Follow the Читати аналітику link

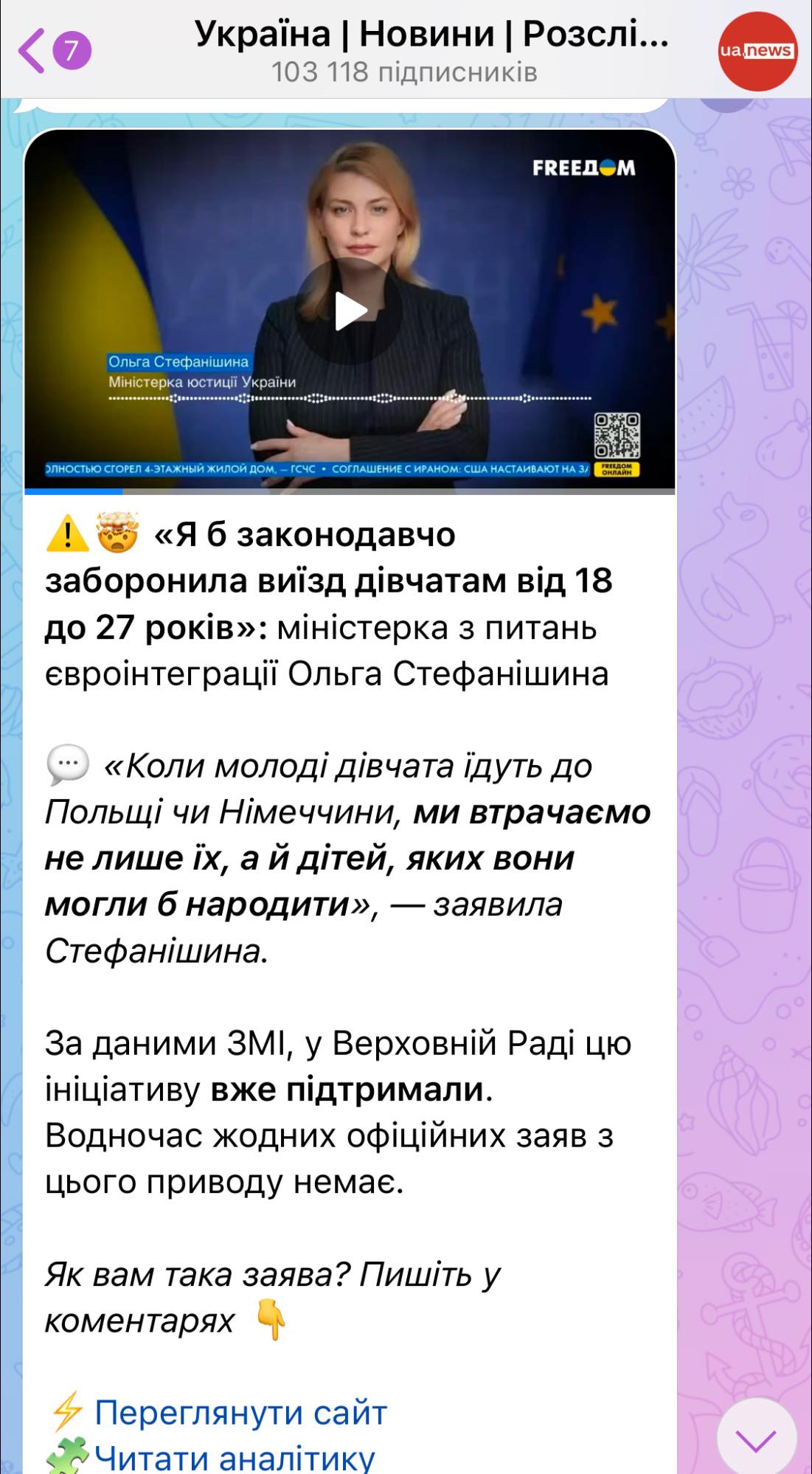(x=235, y=1459)
